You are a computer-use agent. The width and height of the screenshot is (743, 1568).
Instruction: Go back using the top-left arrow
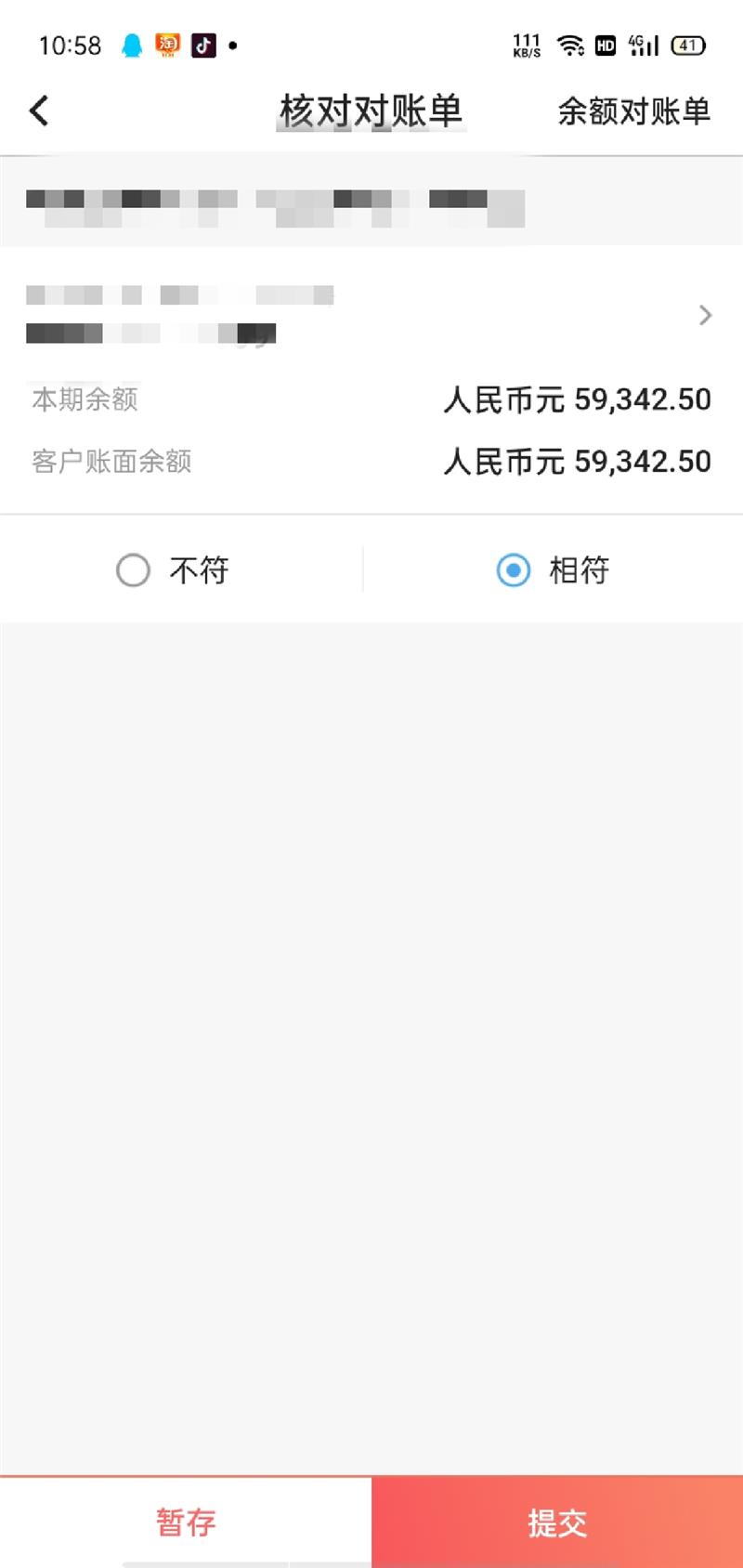point(39,111)
